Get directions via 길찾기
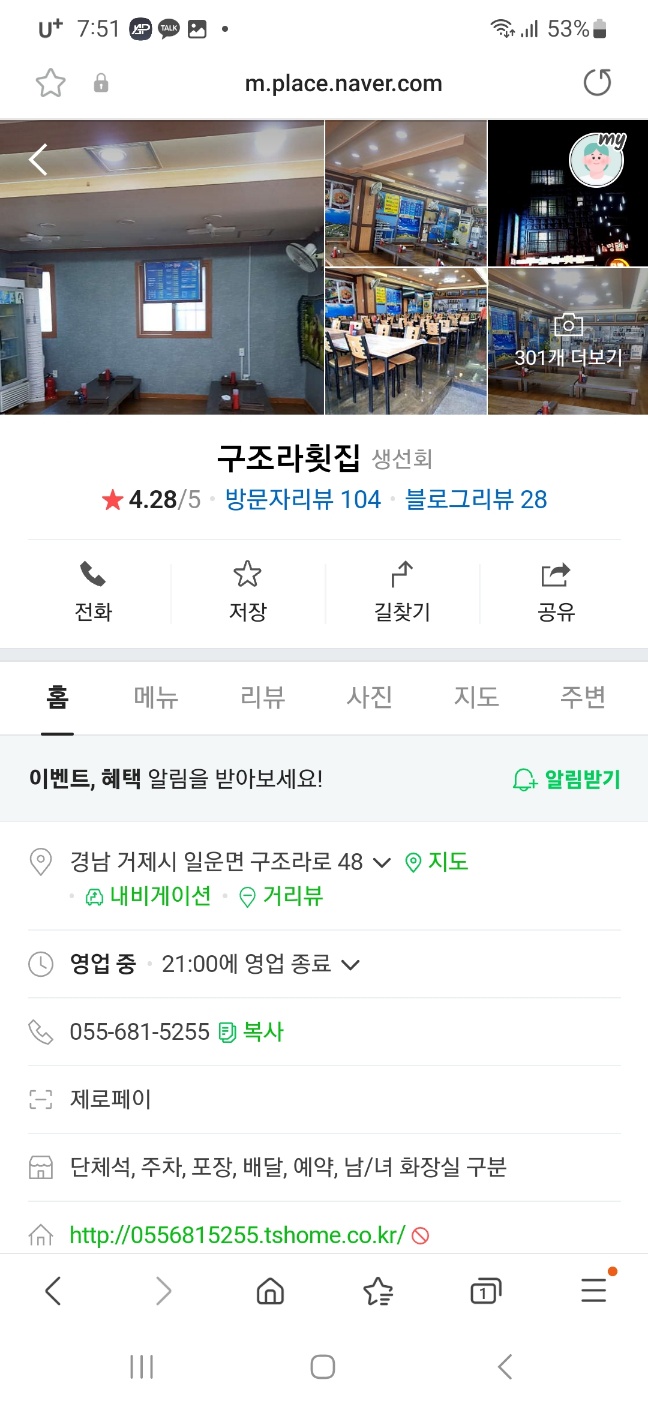This screenshot has width=648, height=1404. pyautogui.click(x=401, y=592)
